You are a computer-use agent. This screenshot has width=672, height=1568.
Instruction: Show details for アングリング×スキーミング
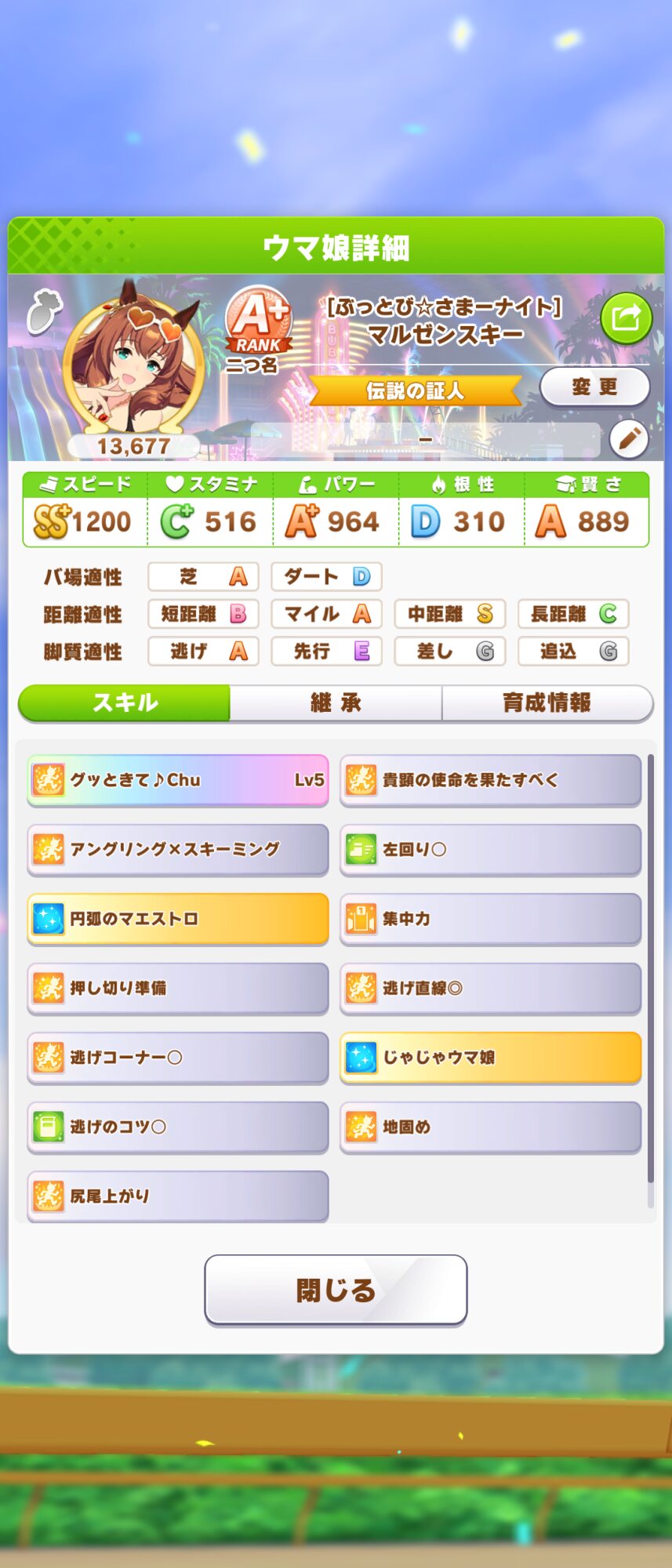click(178, 849)
